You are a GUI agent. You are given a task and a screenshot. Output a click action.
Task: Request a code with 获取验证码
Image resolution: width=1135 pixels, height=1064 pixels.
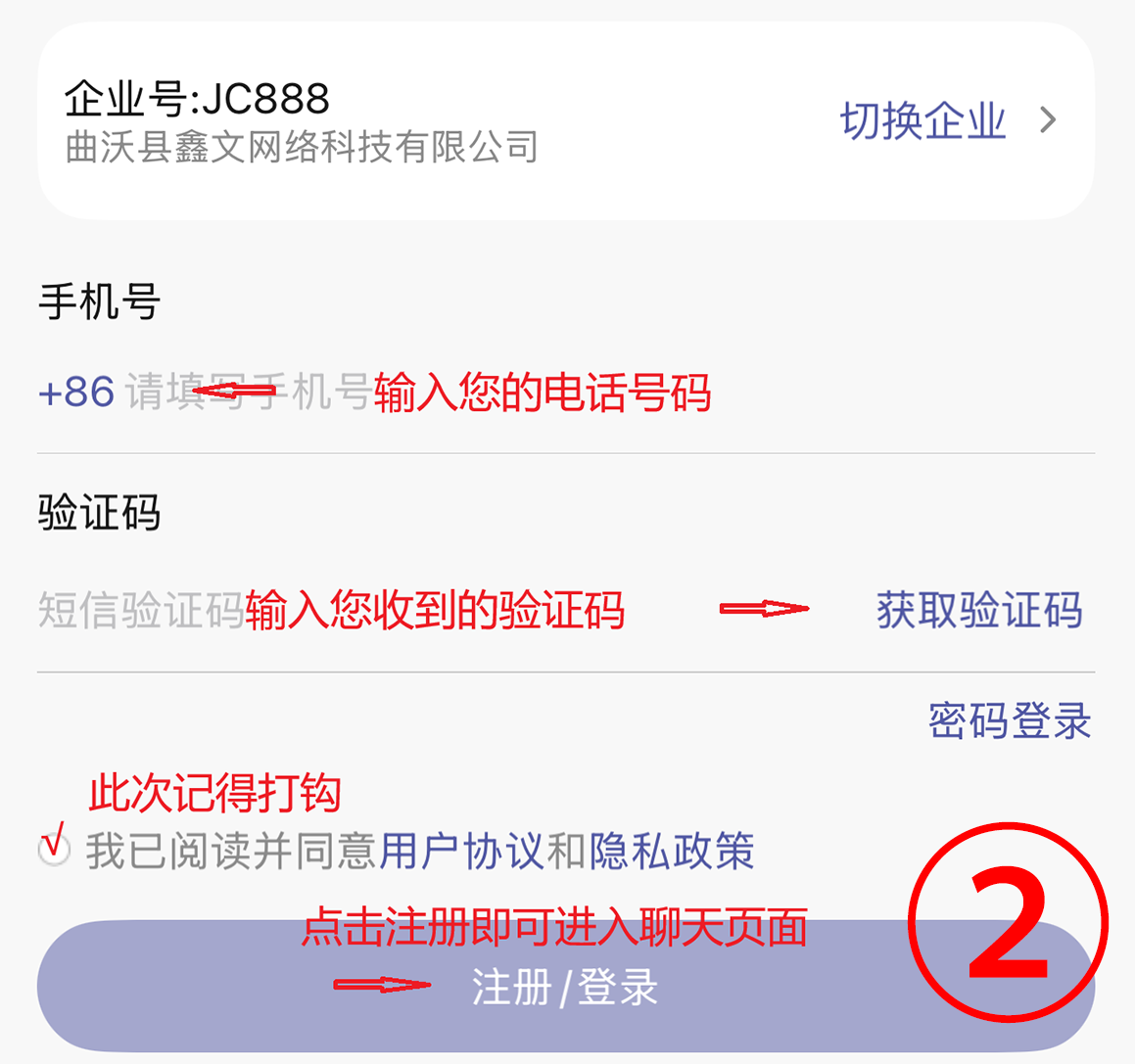point(978,611)
